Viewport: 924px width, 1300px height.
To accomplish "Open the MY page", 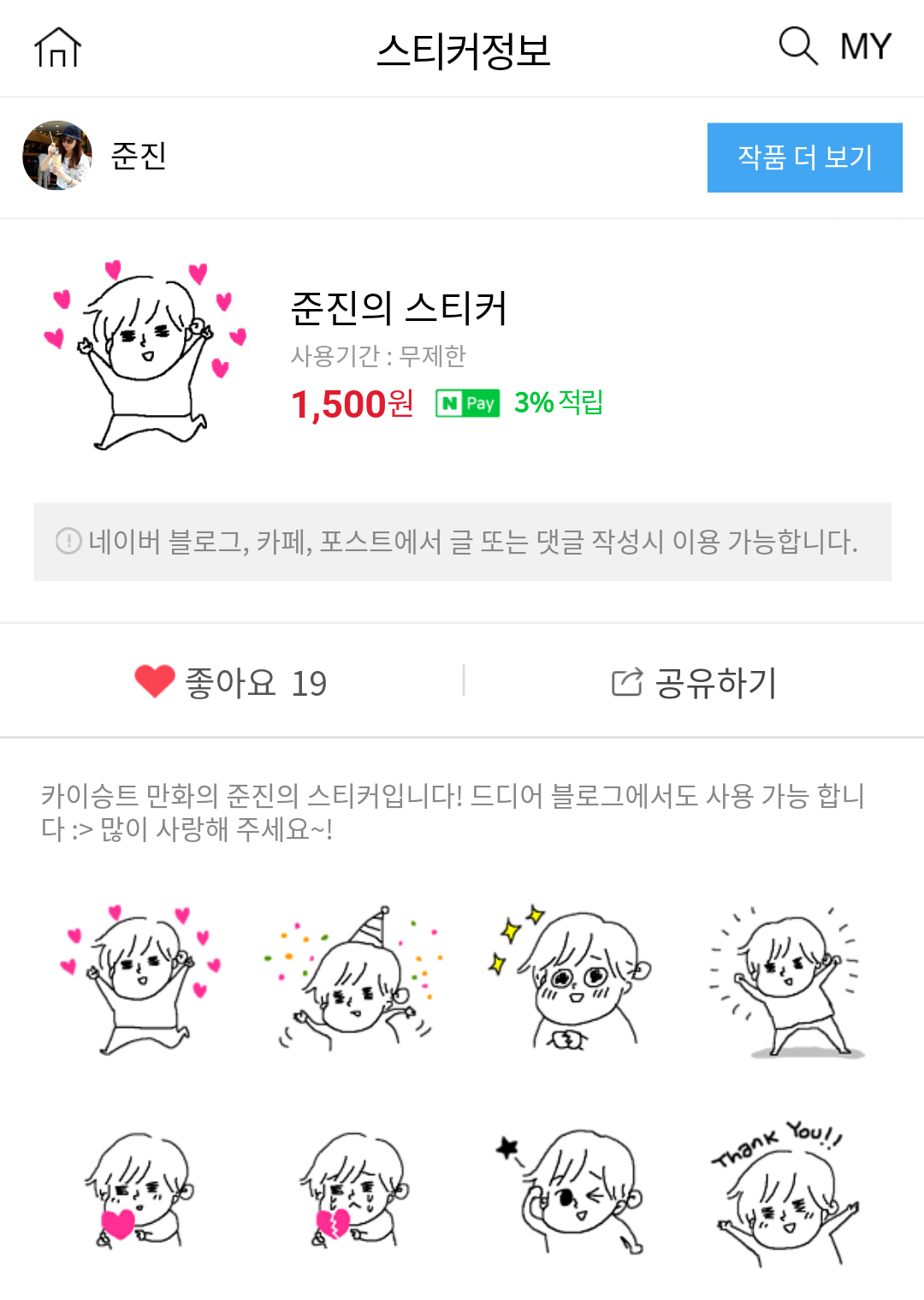I will pos(865,46).
